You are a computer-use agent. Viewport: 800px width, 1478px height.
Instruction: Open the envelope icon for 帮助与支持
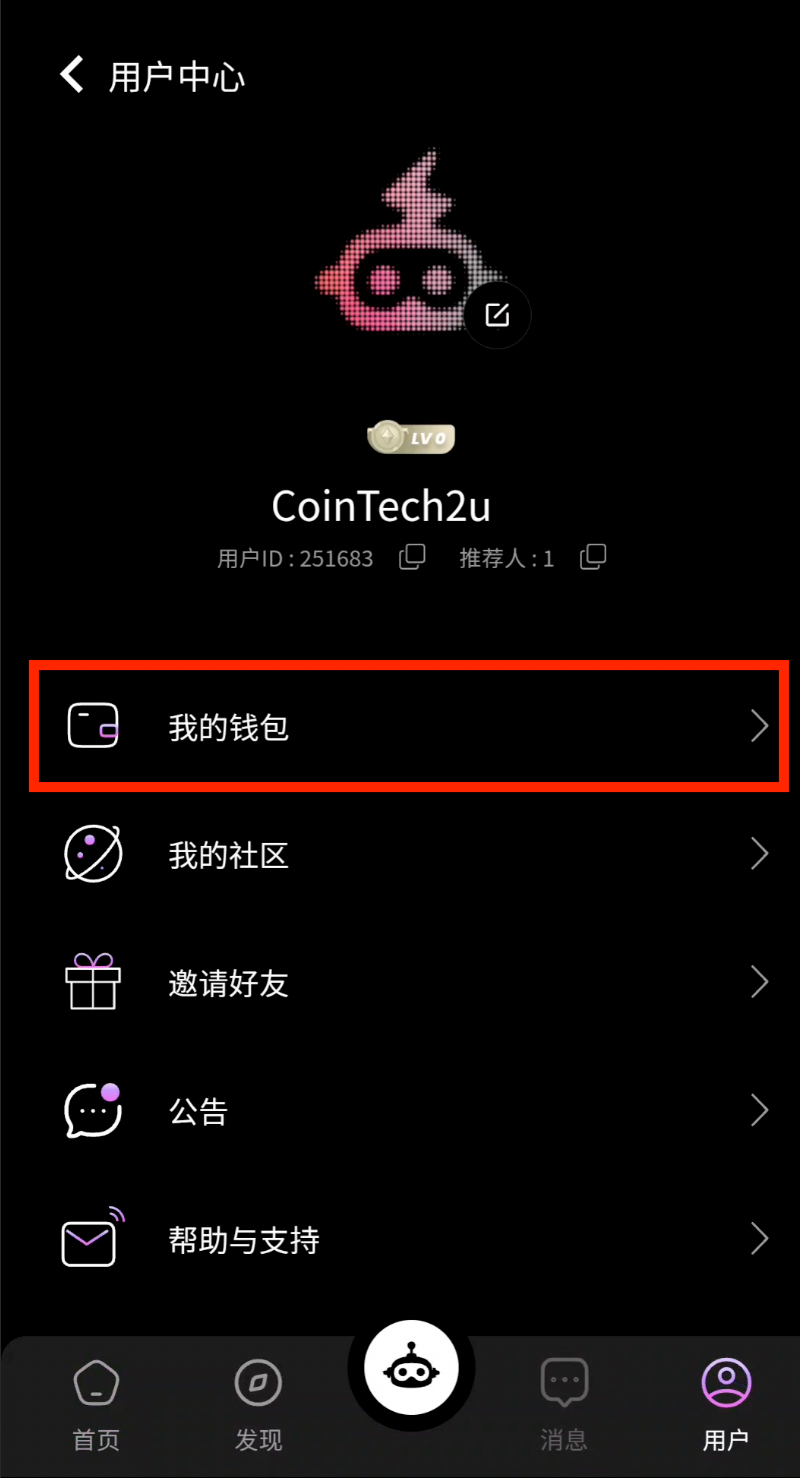tap(92, 1239)
